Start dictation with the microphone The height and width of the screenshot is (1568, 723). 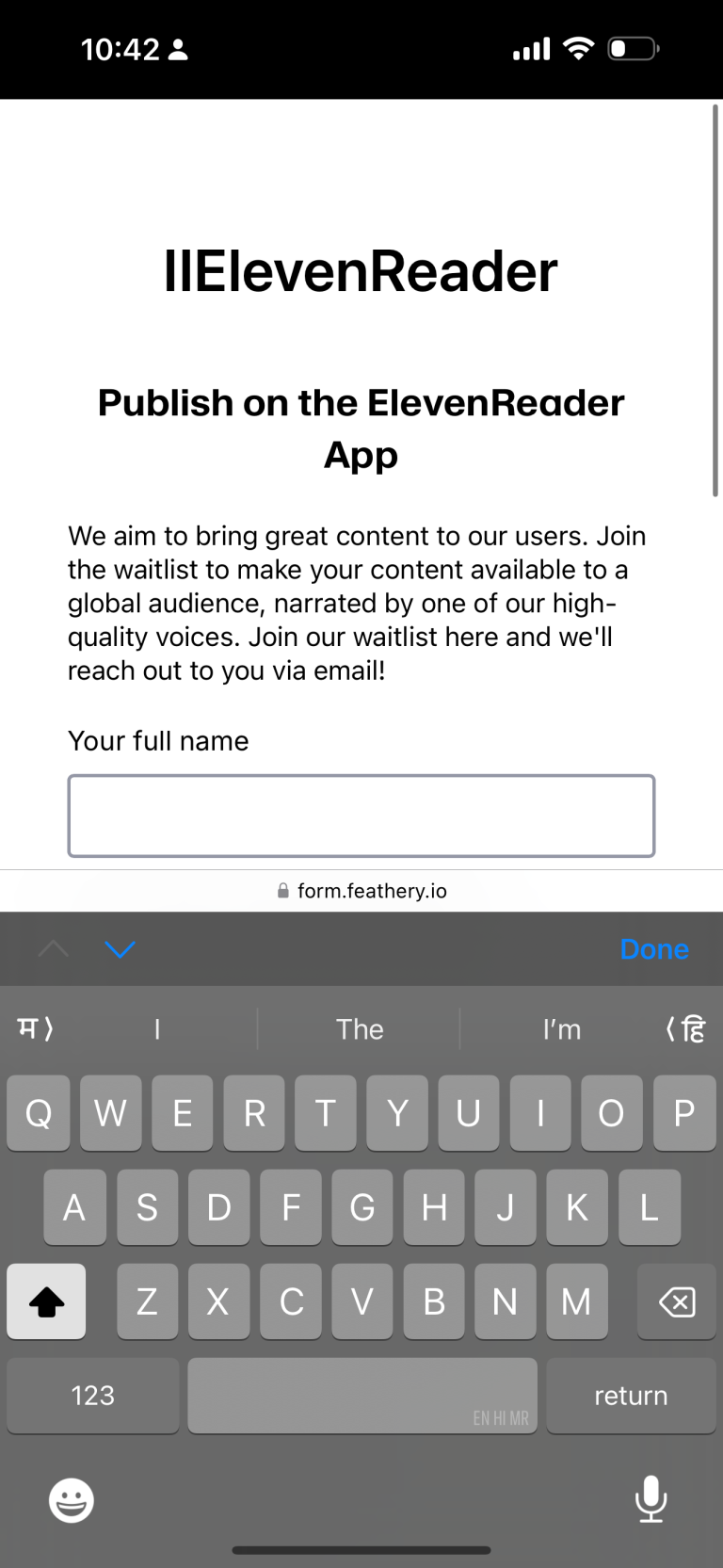tap(651, 1498)
